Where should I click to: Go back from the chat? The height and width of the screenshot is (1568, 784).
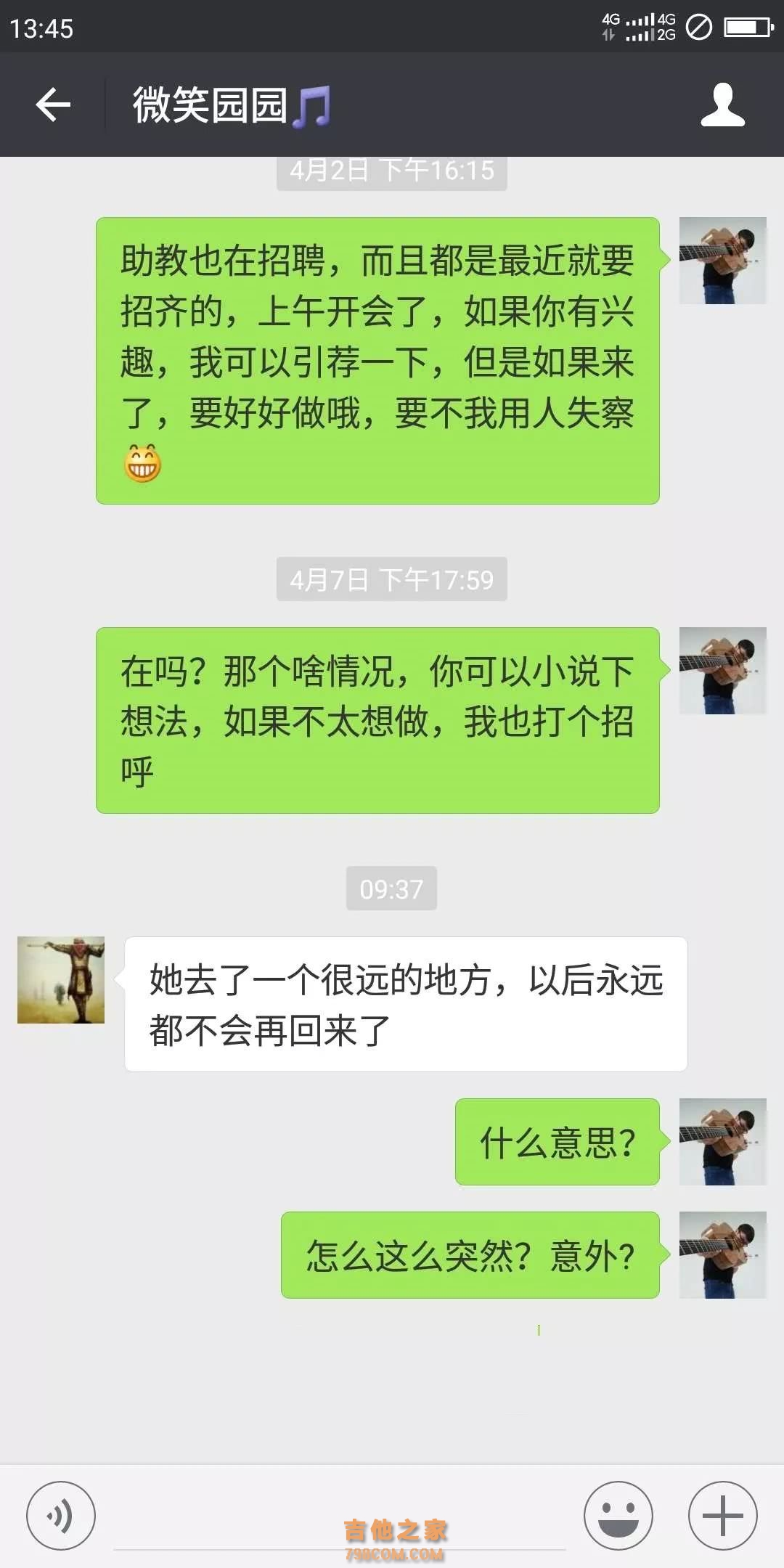[53, 105]
